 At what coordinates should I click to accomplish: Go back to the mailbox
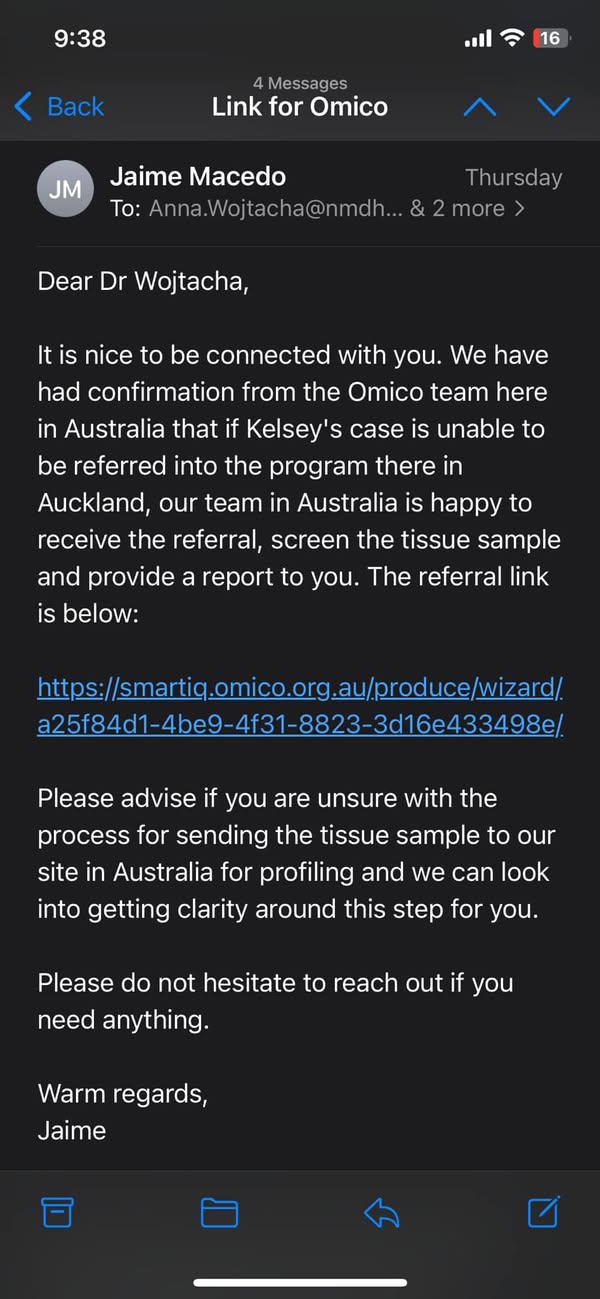point(60,107)
